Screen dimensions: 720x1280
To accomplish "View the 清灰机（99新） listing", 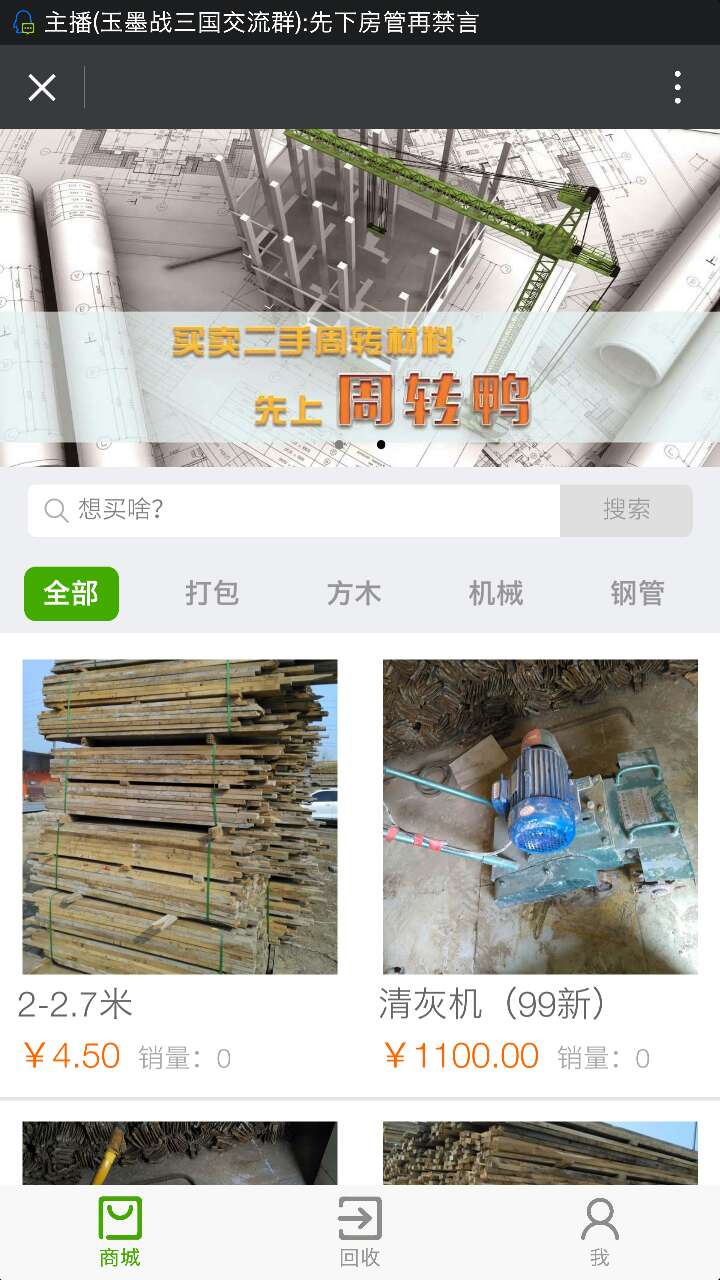I will pyautogui.click(x=540, y=816).
